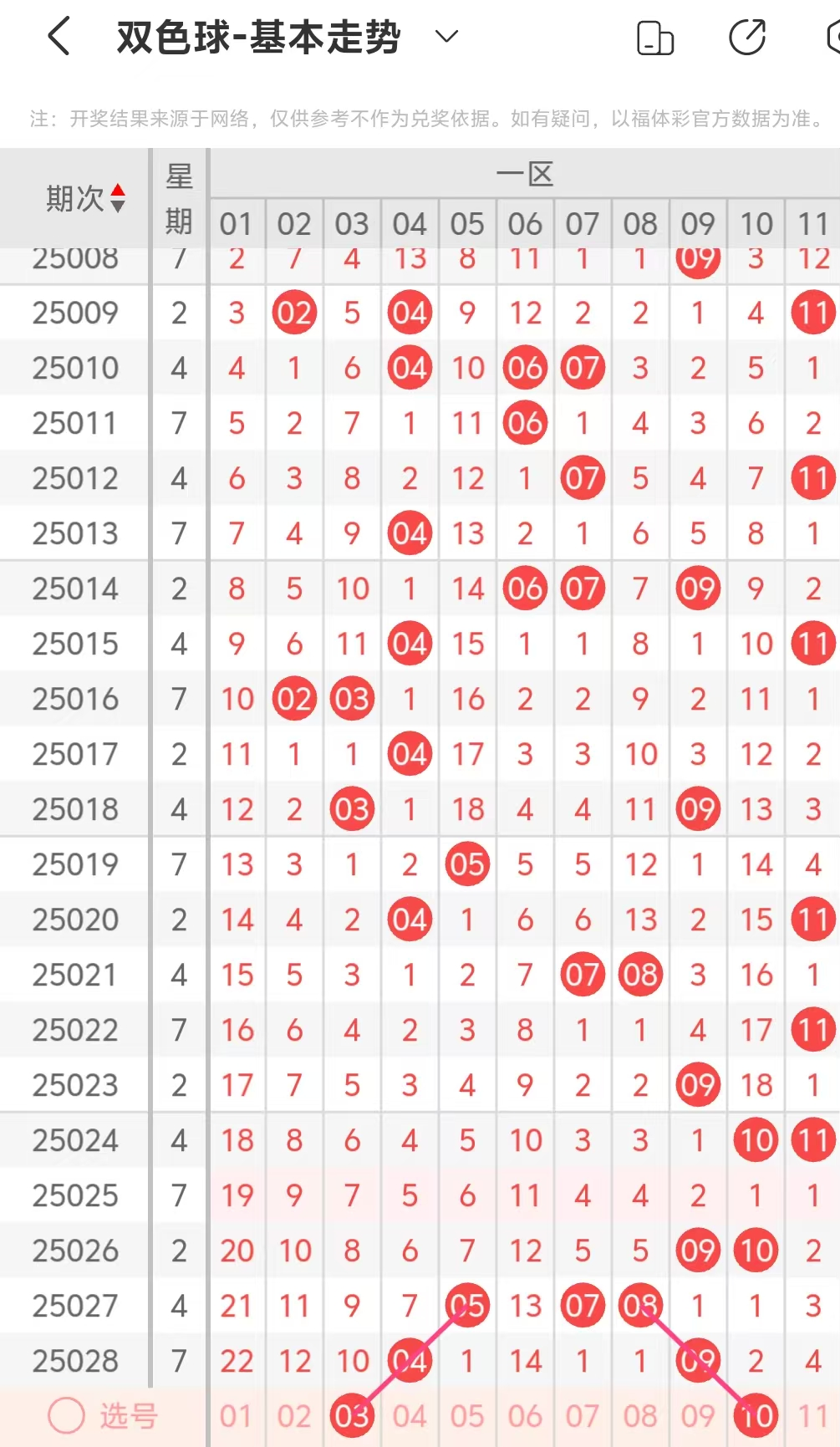This screenshot has width=840, height=1447.
Task: Pick number 09 in the 选号 row
Action: tap(698, 1416)
